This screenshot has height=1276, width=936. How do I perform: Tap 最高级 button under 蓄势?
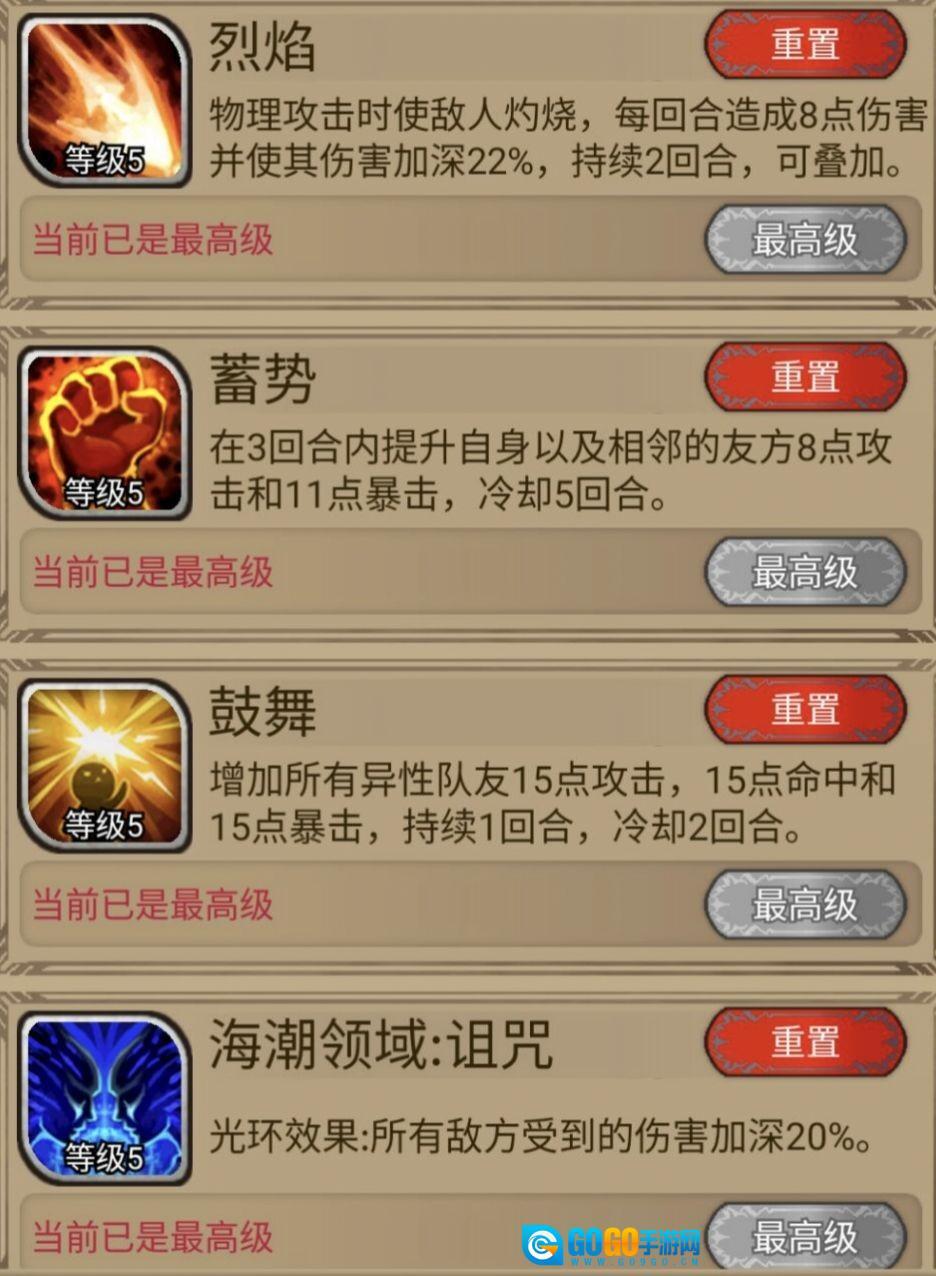coord(805,572)
